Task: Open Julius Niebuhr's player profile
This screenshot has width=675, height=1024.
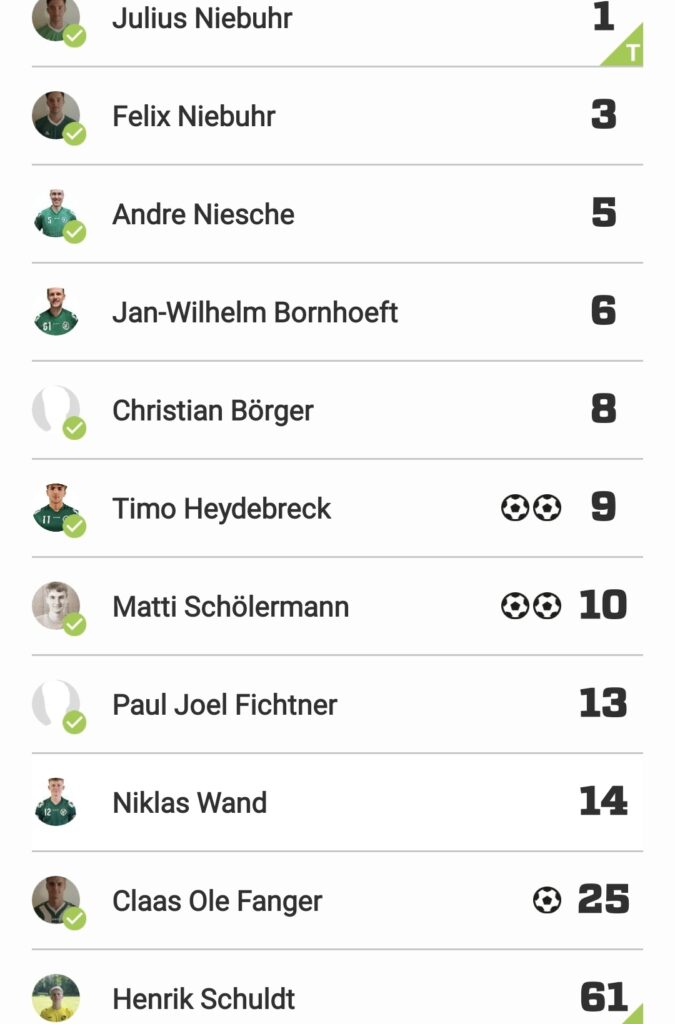Action: 202,18
